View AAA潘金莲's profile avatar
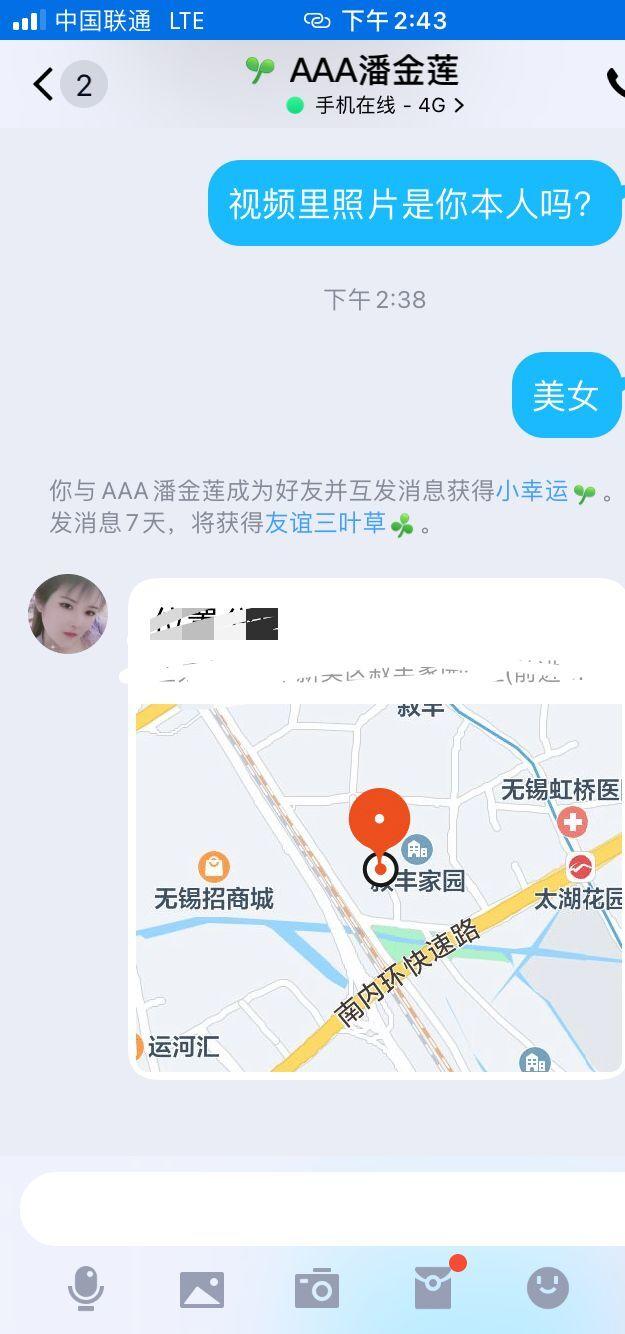The height and width of the screenshot is (1334, 625). point(68,614)
